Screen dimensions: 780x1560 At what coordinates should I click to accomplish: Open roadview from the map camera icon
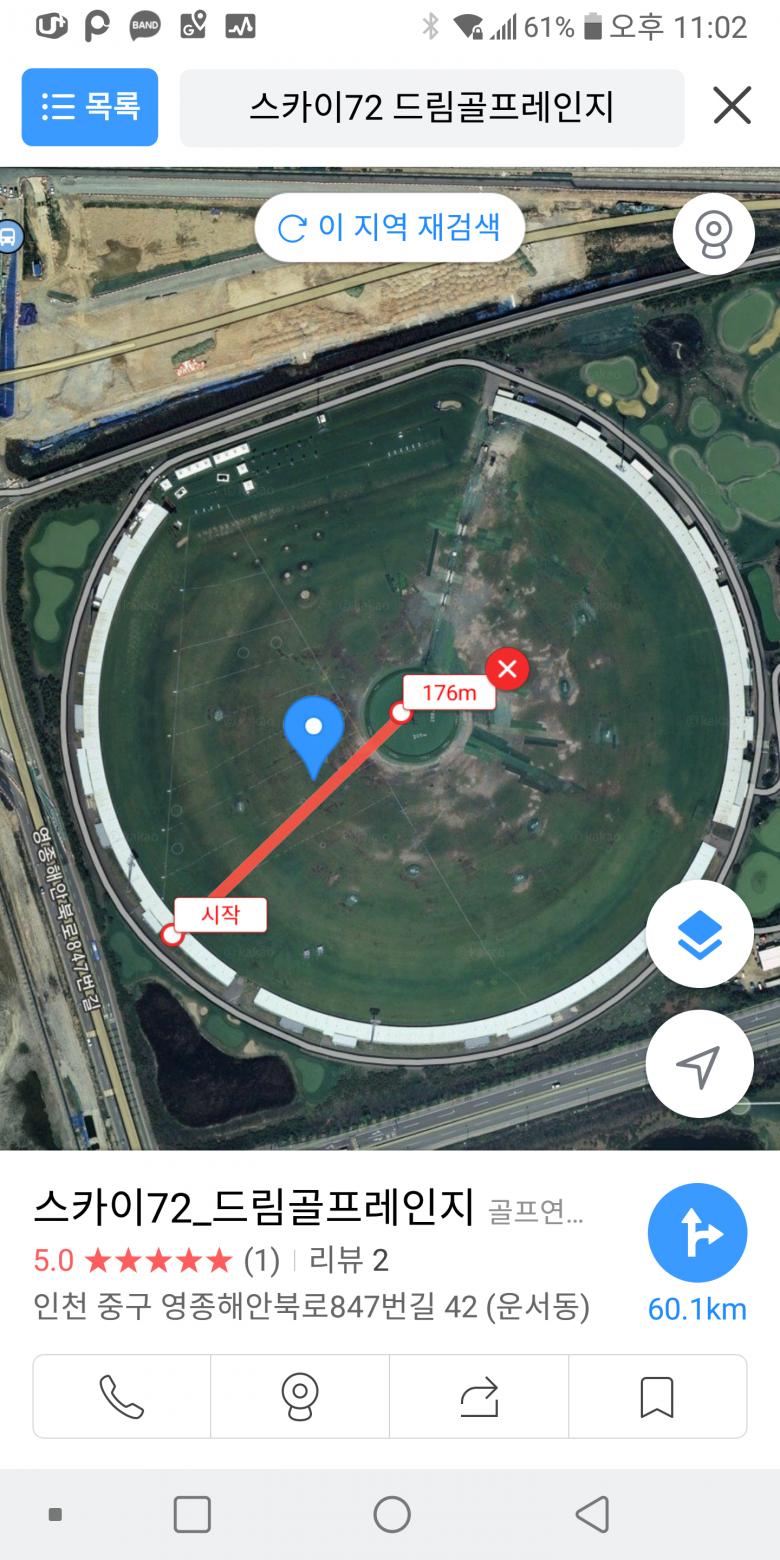[713, 234]
